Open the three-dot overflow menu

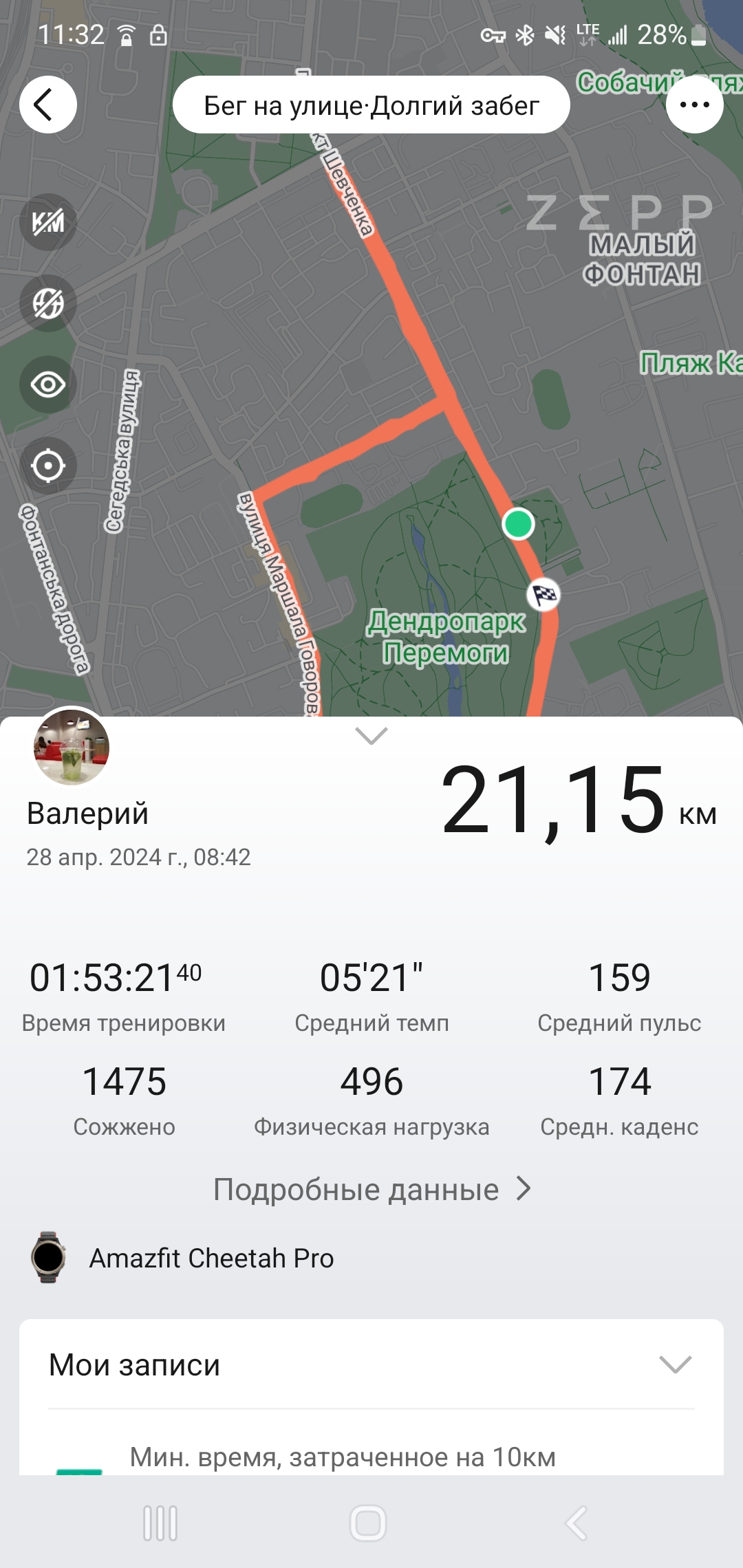point(694,105)
